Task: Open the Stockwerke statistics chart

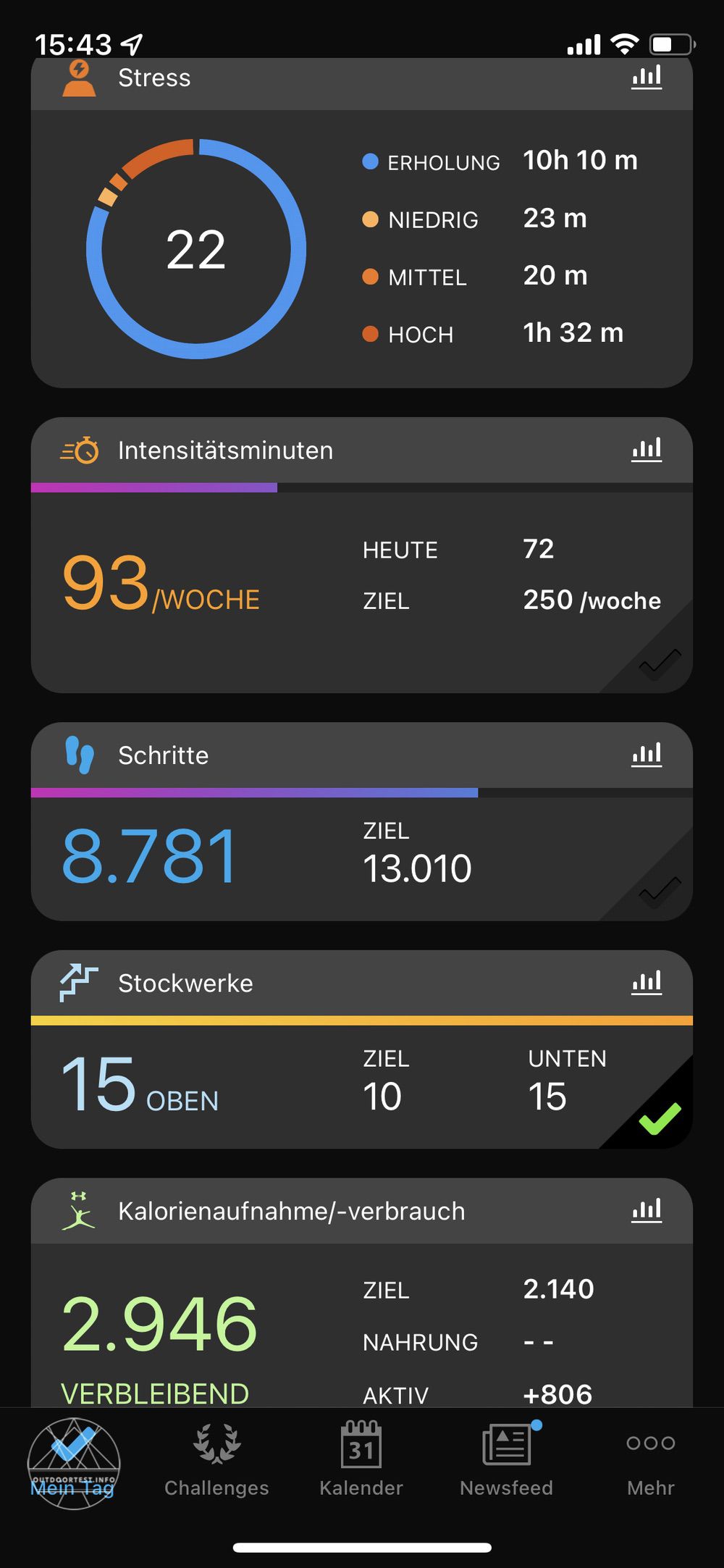Action: pos(646,983)
